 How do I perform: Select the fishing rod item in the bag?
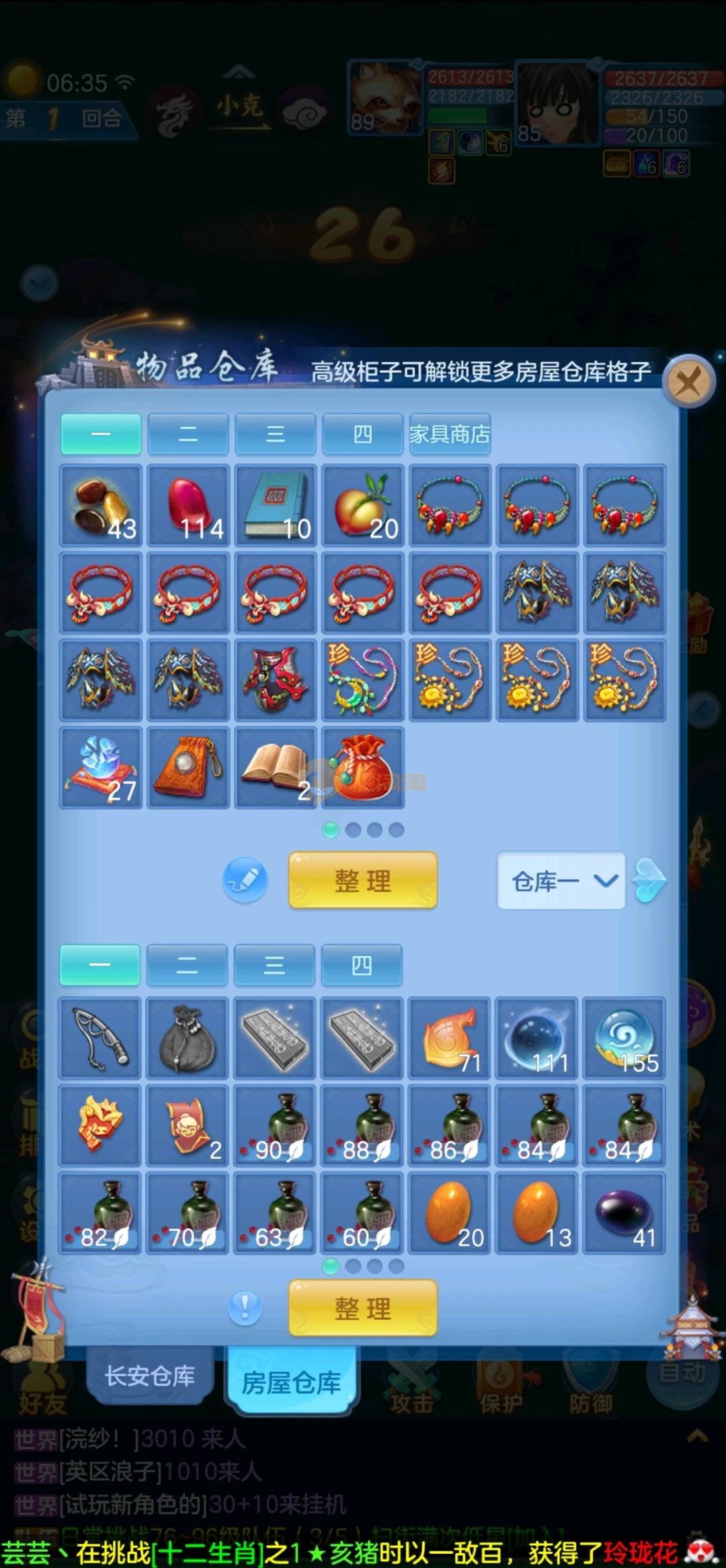click(x=100, y=1038)
